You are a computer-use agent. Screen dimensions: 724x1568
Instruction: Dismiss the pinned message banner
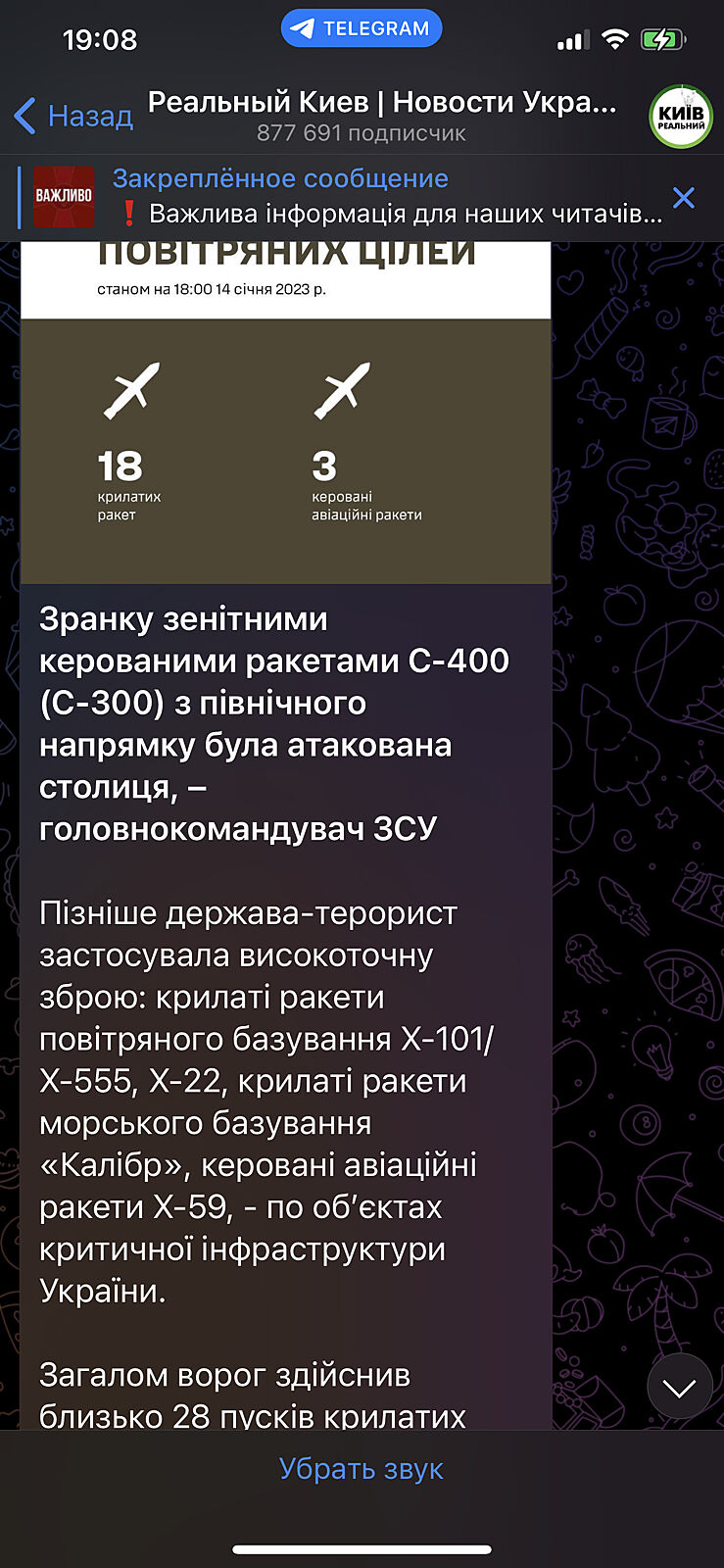point(684,198)
